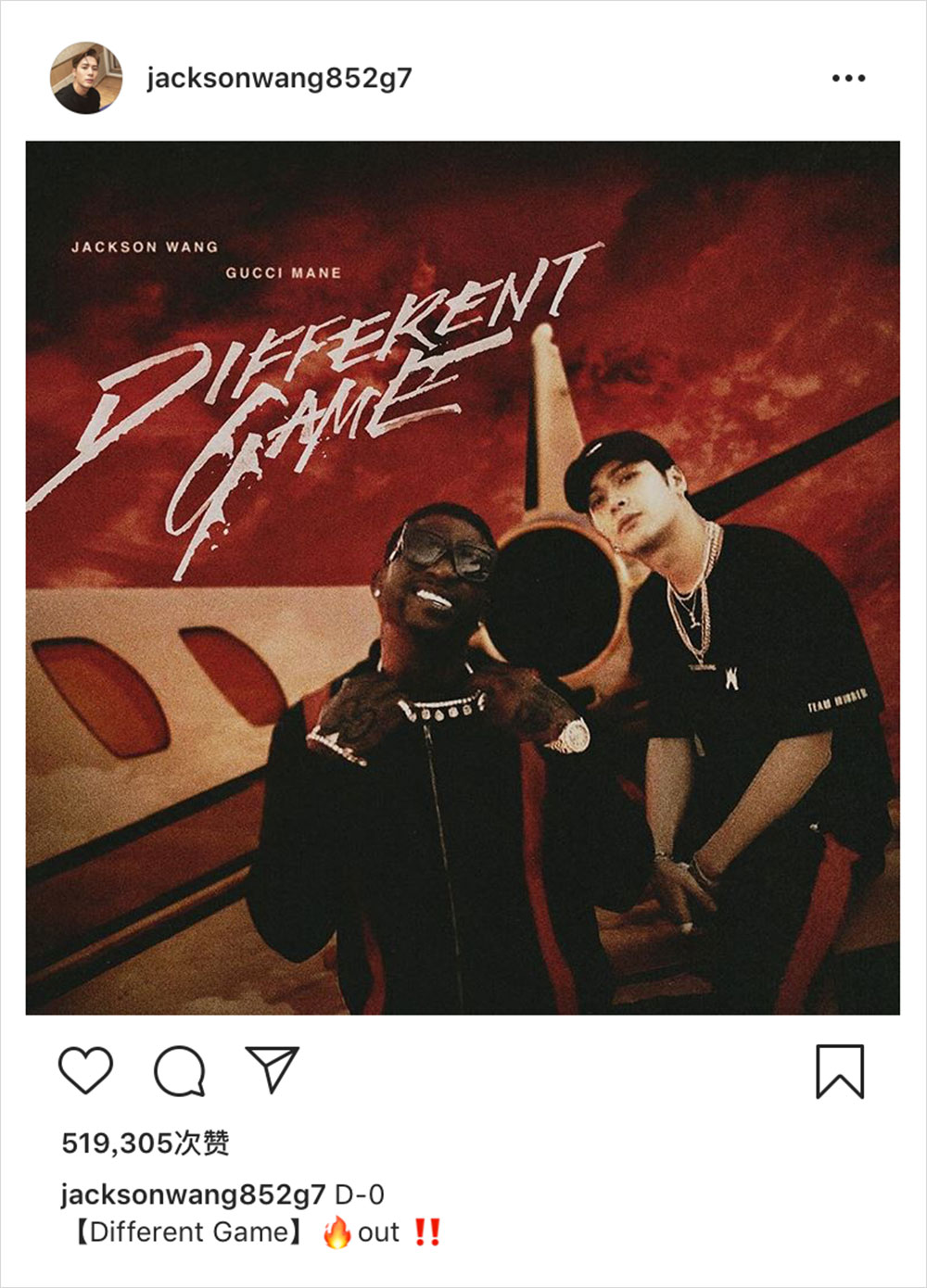Open the Different Game album cover image
The height and width of the screenshot is (1288, 927).
click(463, 577)
